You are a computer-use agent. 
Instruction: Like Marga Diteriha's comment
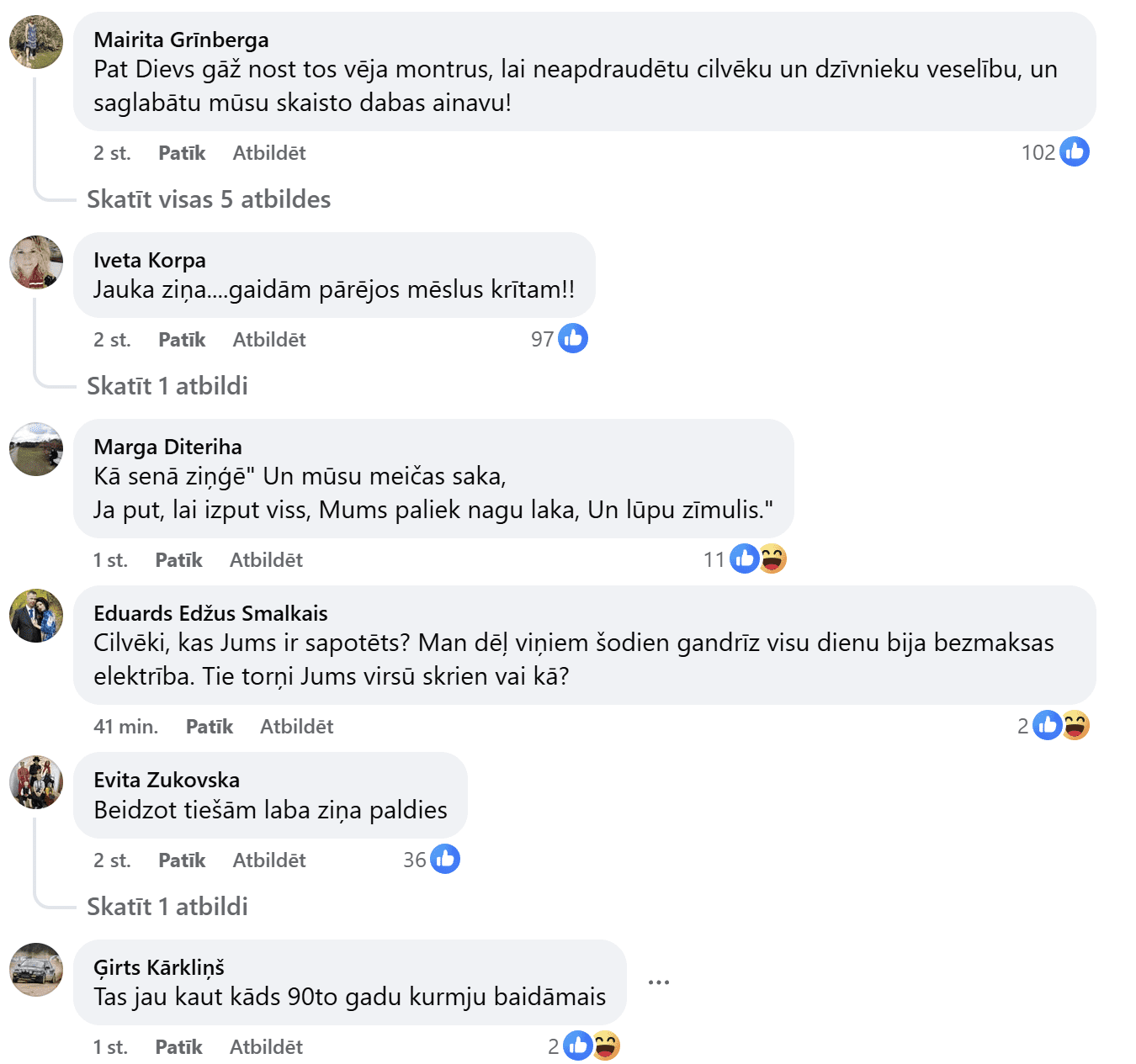[x=178, y=560]
